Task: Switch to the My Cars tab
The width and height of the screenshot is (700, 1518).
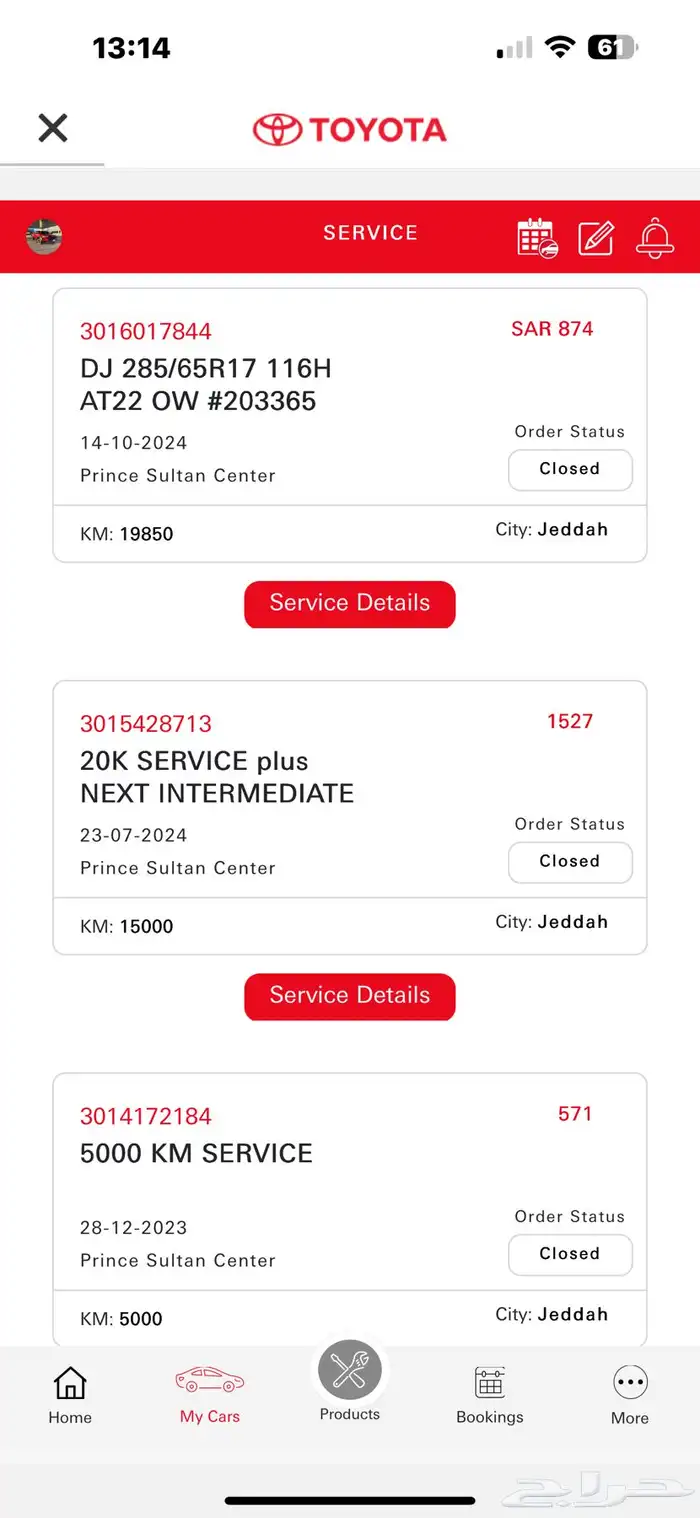Action: [x=210, y=1394]
